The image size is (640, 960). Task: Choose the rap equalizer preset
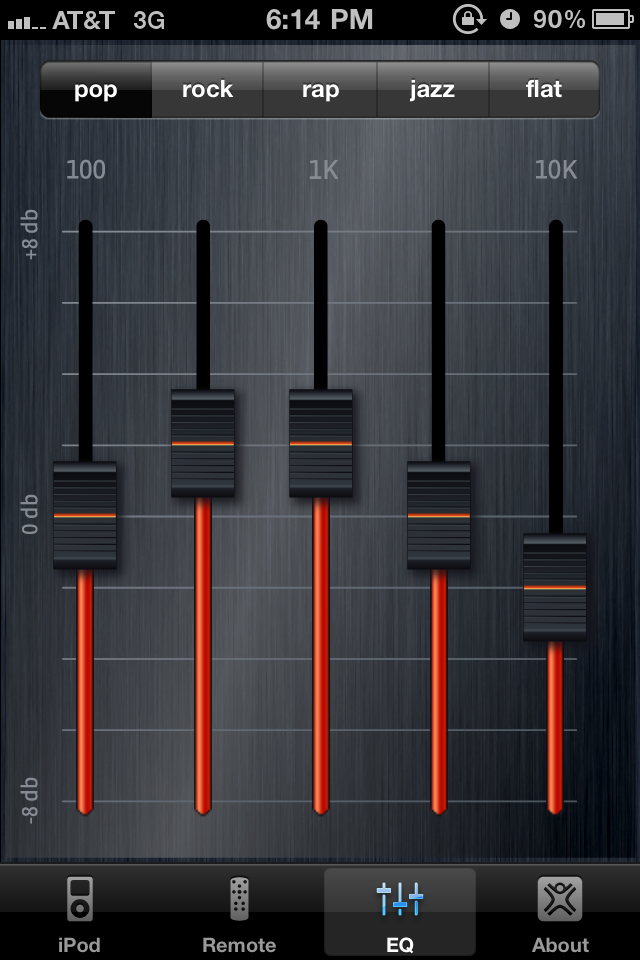tap(320, 90)
